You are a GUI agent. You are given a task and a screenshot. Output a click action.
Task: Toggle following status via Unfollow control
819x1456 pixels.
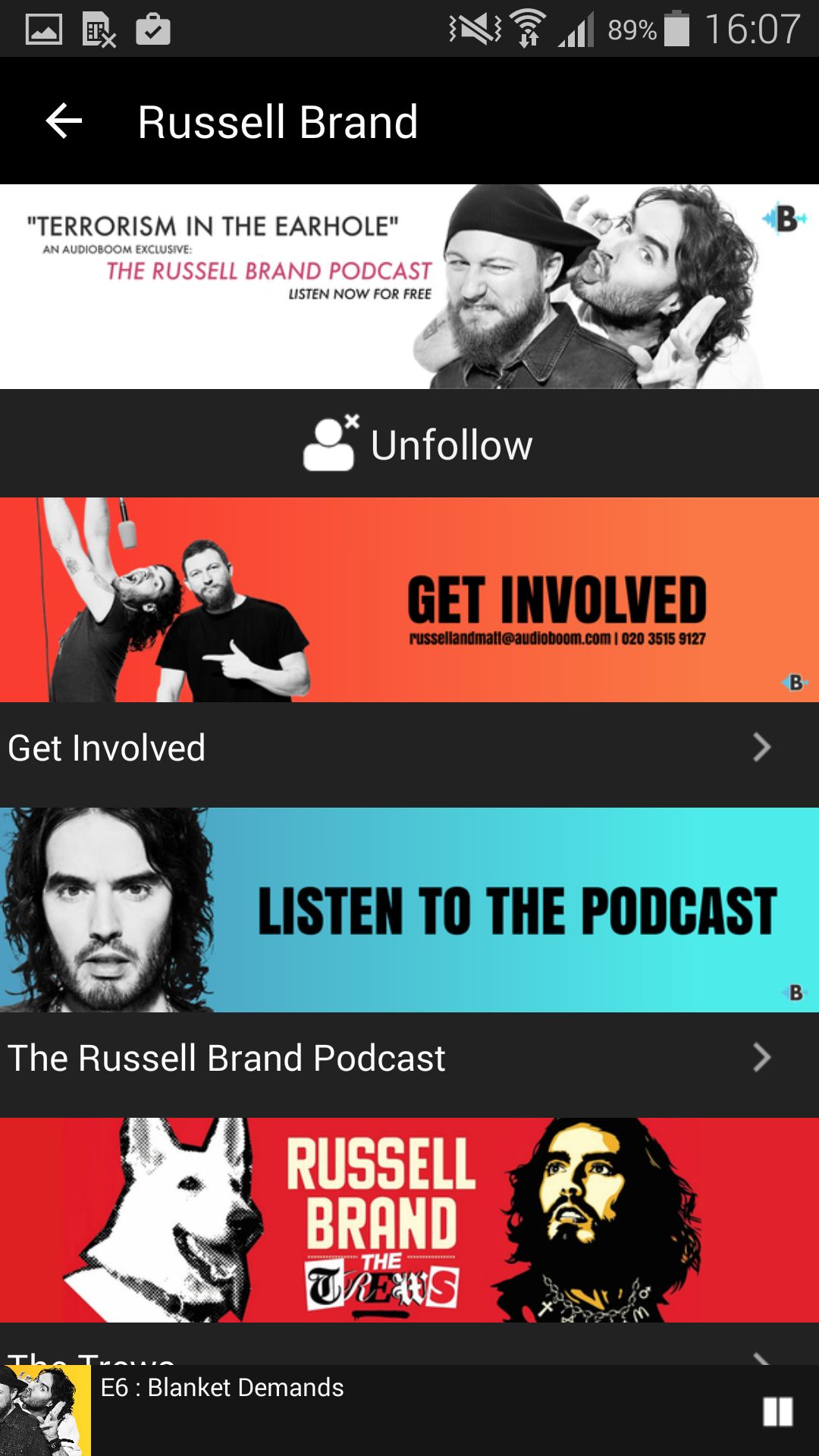tap(409, 444)
